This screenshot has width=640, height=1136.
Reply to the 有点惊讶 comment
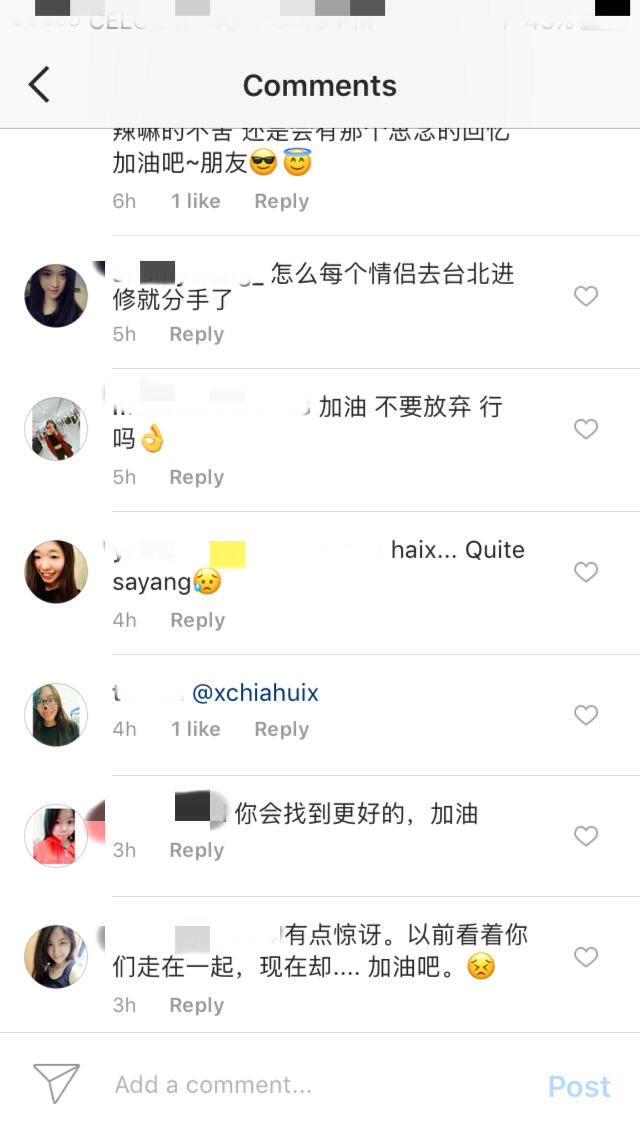coord(196,1005)
